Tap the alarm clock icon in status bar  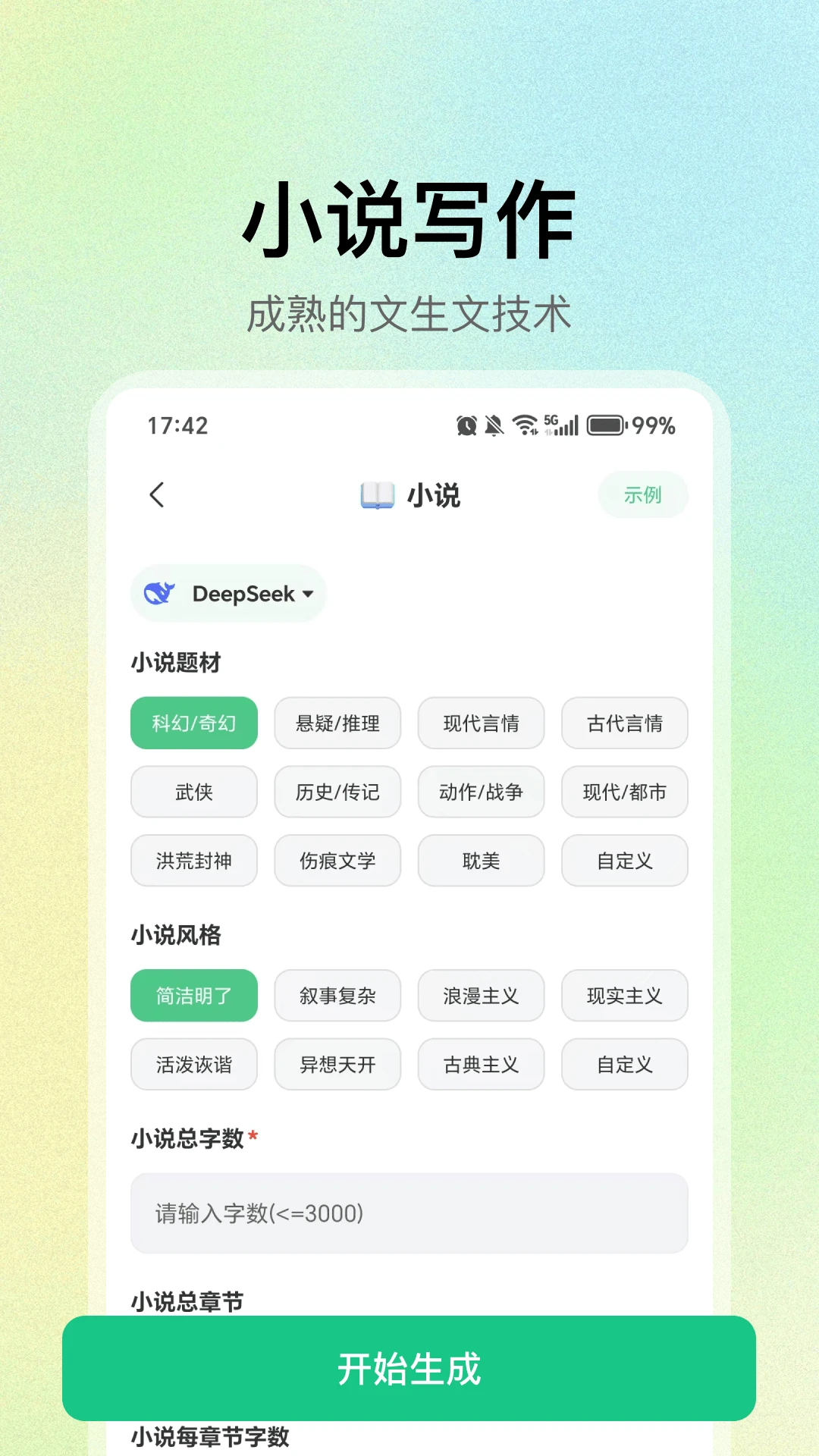(x=468, y=426)
